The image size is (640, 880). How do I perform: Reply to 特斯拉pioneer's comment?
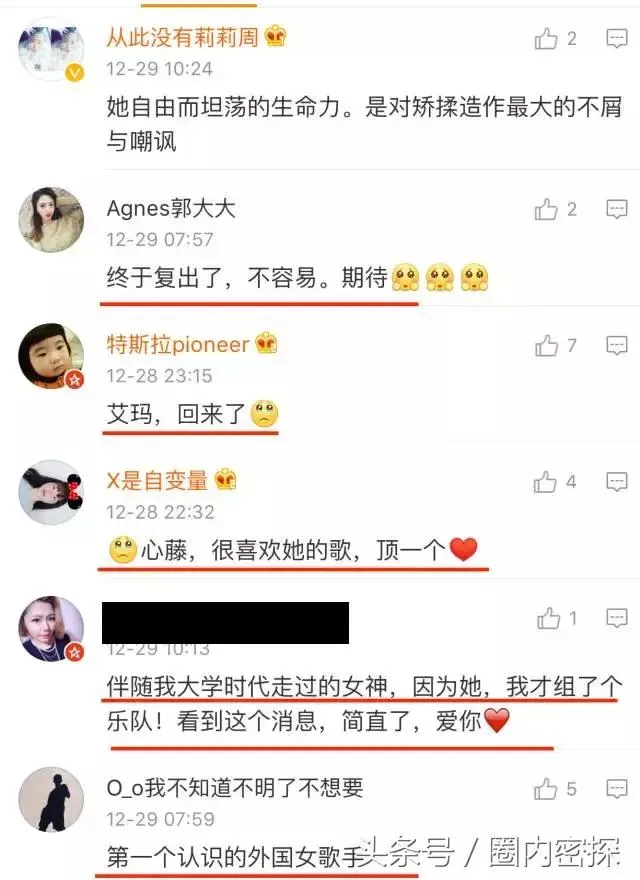pos(617,346)
